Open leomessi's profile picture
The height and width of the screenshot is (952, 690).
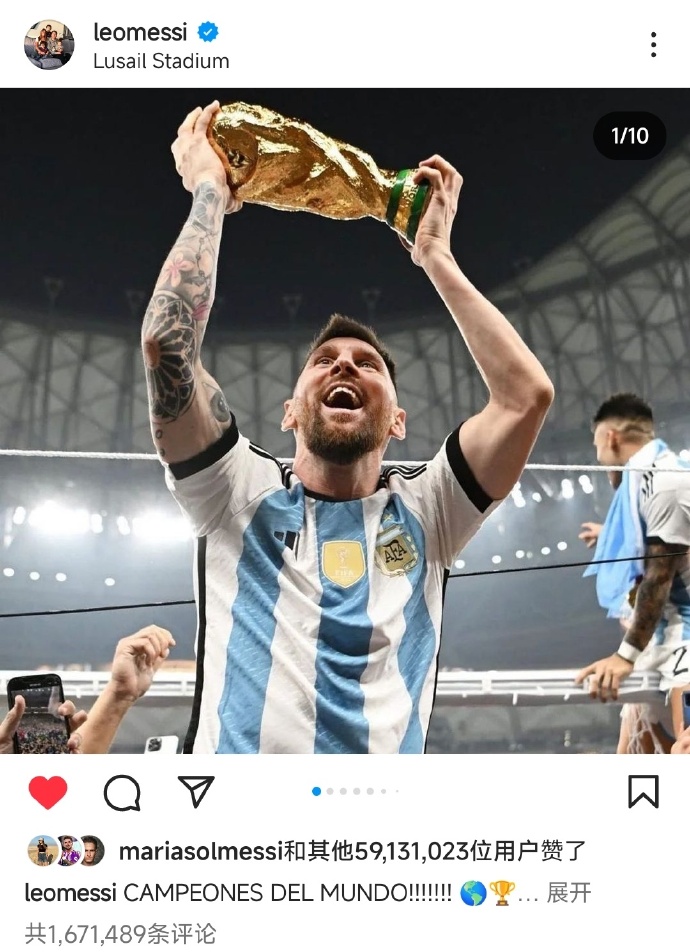coord(49,45)
